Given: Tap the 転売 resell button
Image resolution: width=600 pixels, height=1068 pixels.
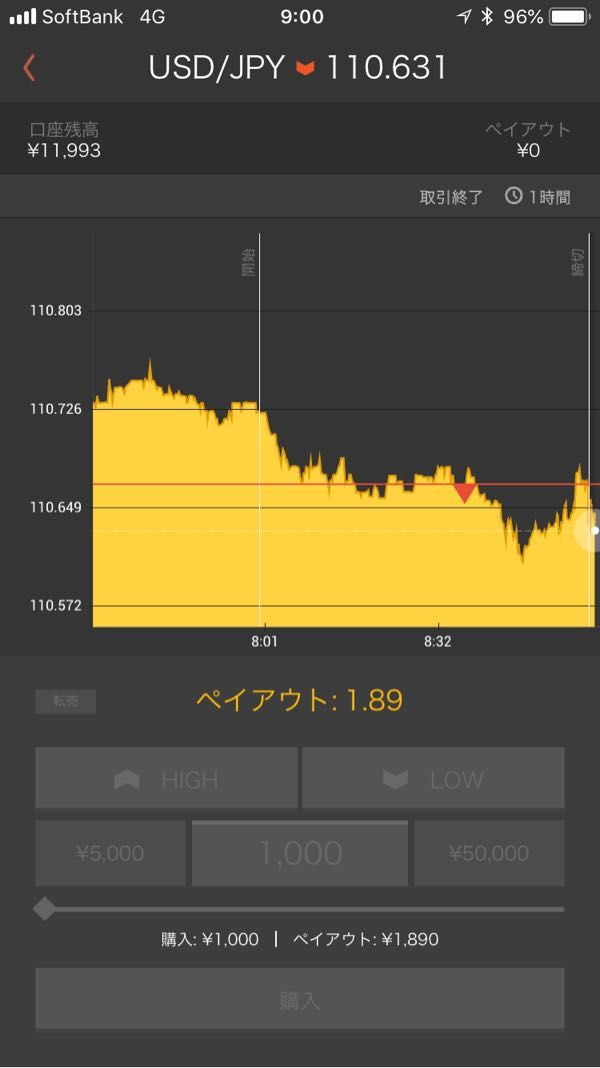Looking at the screenshot, I should pyautogui.click(x=65, y=702).
